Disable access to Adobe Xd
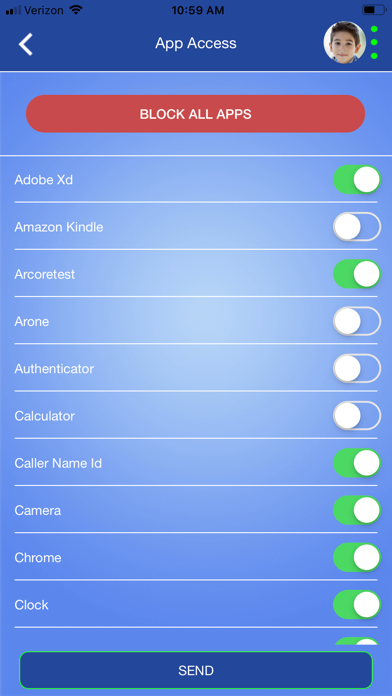This screenshot has width=392, height=696. (x=357, y=179)
